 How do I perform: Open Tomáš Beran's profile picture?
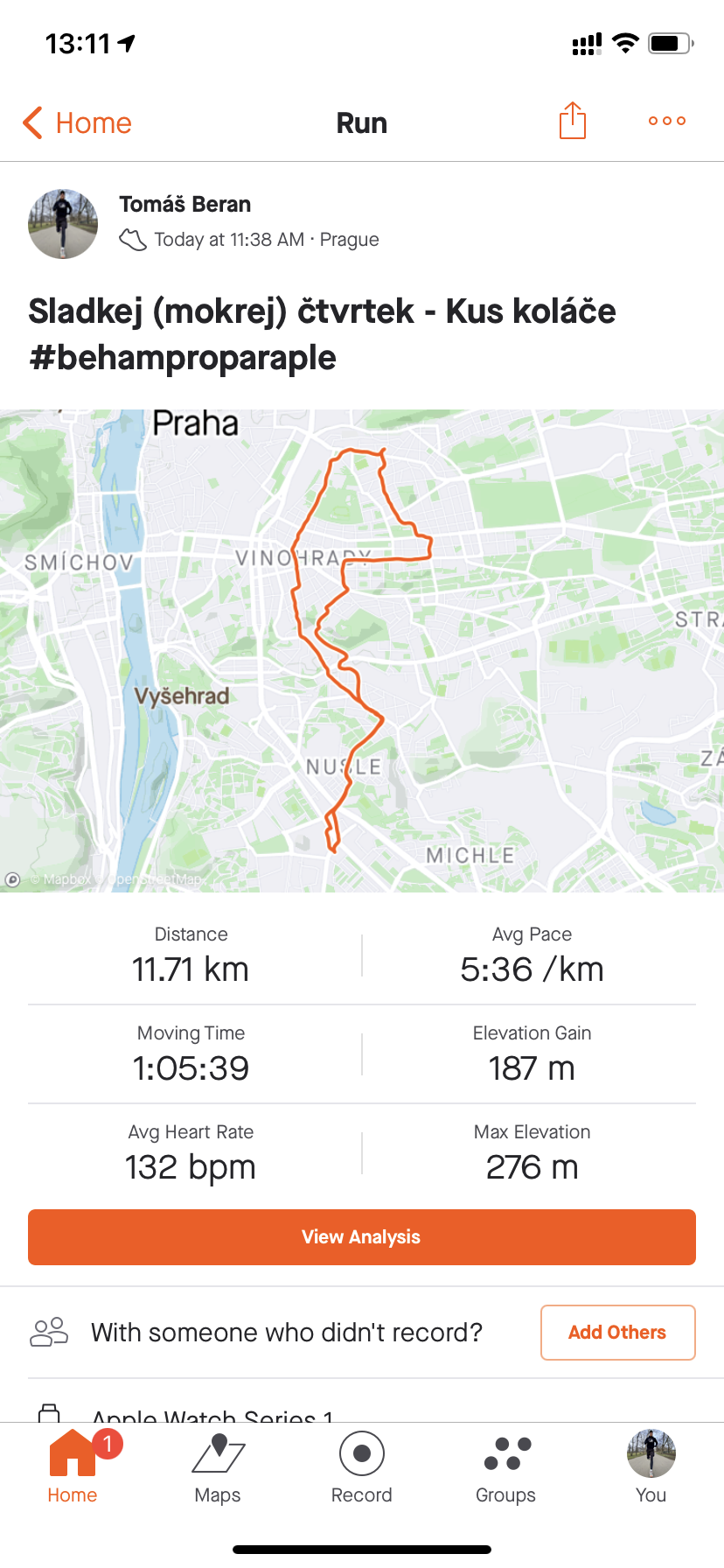pos(63,223)
